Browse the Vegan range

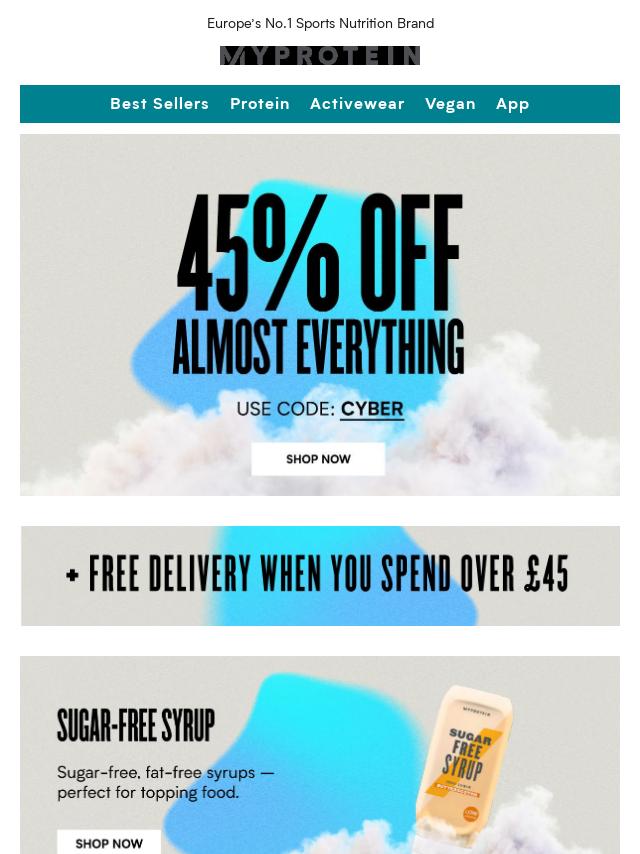pos(450,104)
